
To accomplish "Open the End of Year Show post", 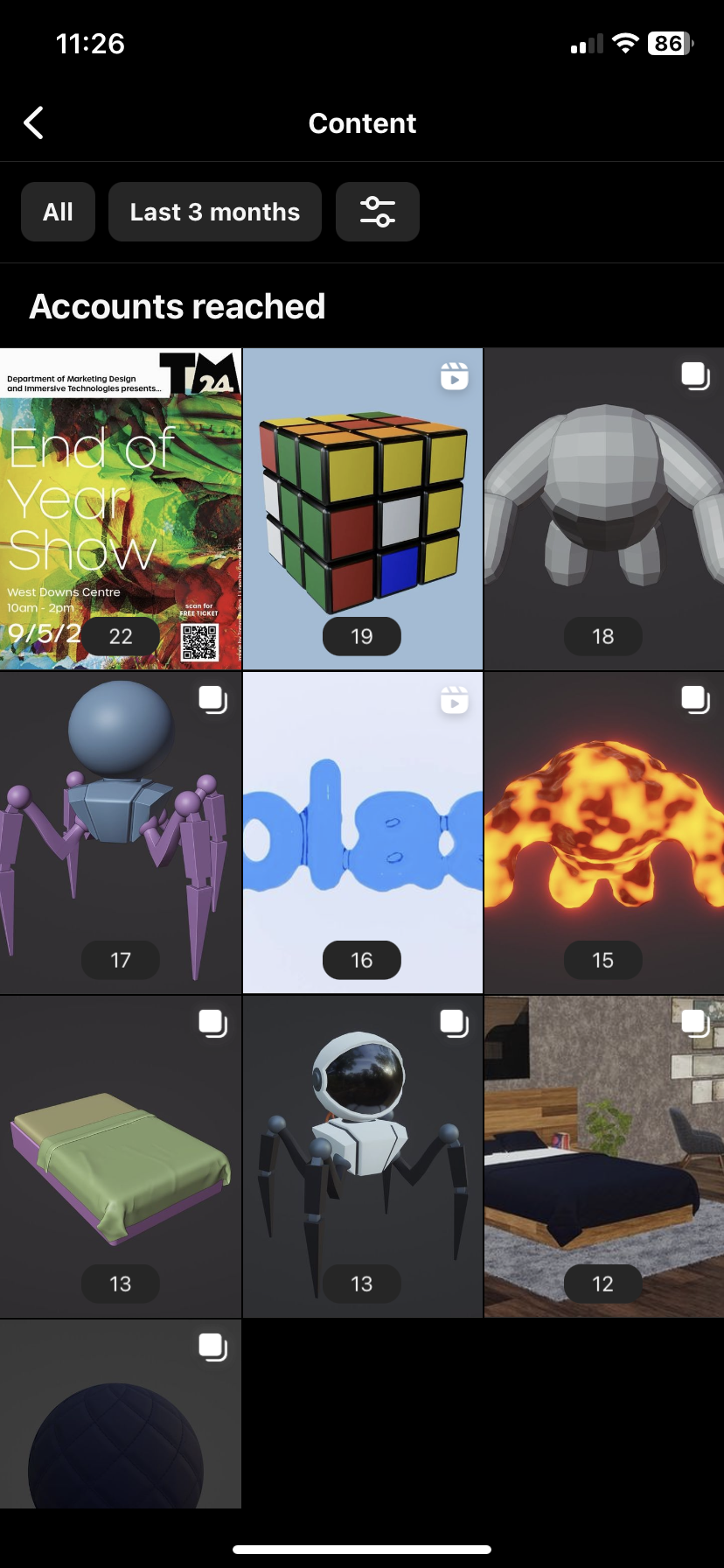I will click(120, 507).
